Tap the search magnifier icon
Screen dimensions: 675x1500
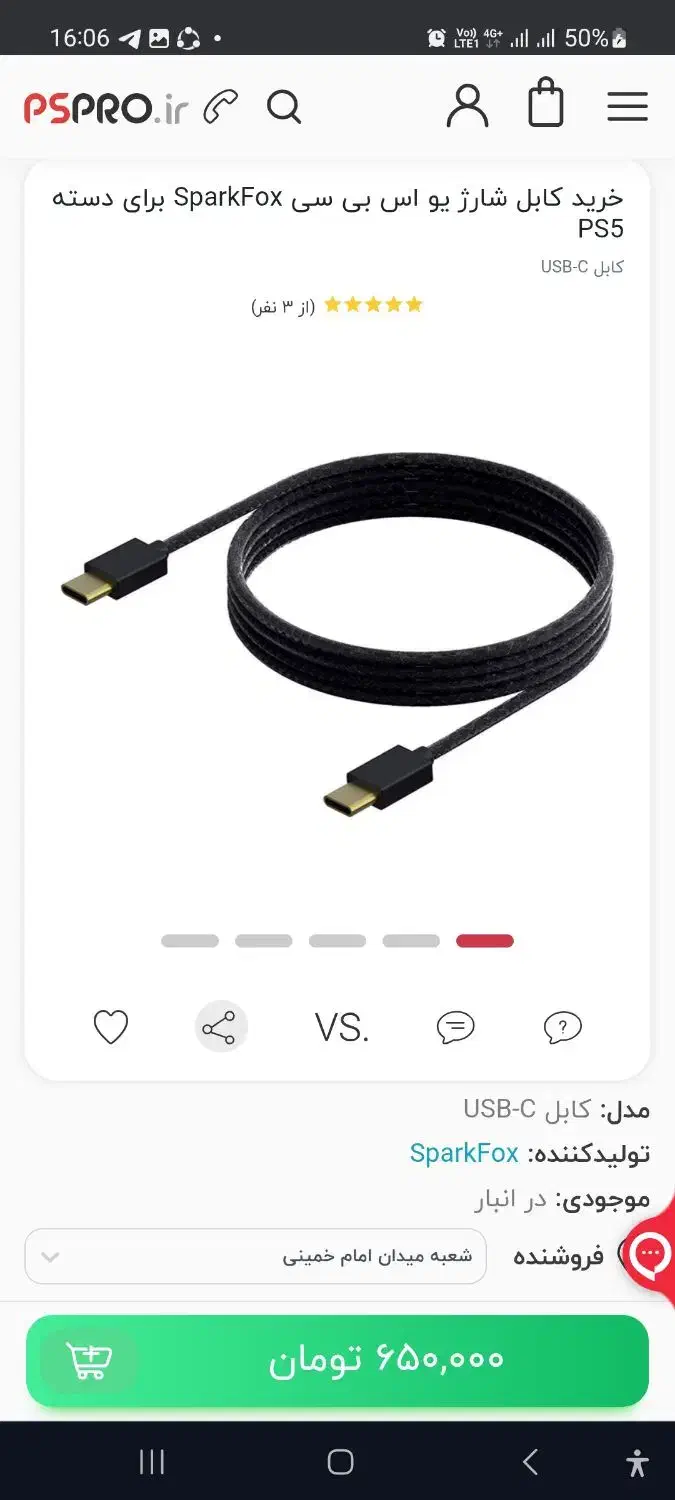click(284, 106)
